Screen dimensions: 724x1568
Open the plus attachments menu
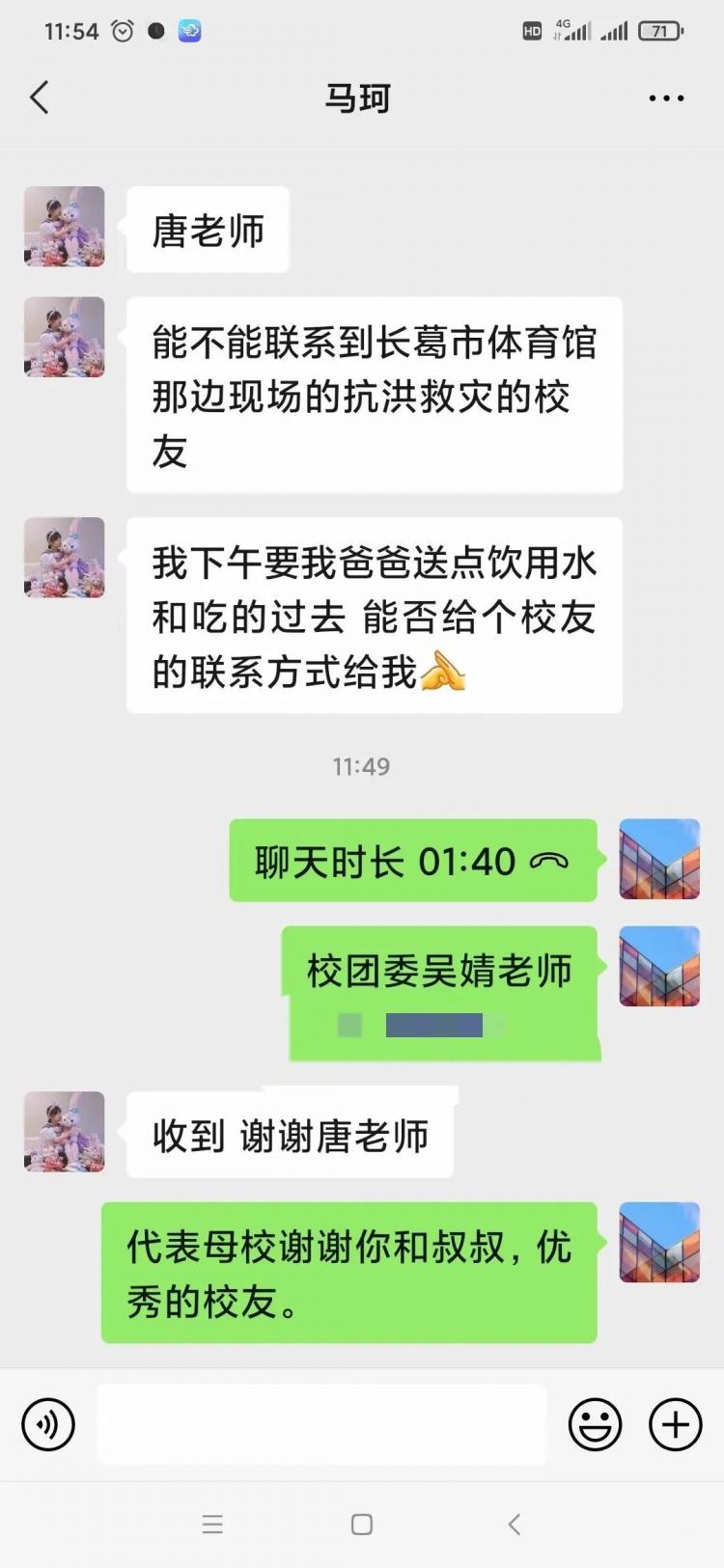click(x=675, y=1424)
